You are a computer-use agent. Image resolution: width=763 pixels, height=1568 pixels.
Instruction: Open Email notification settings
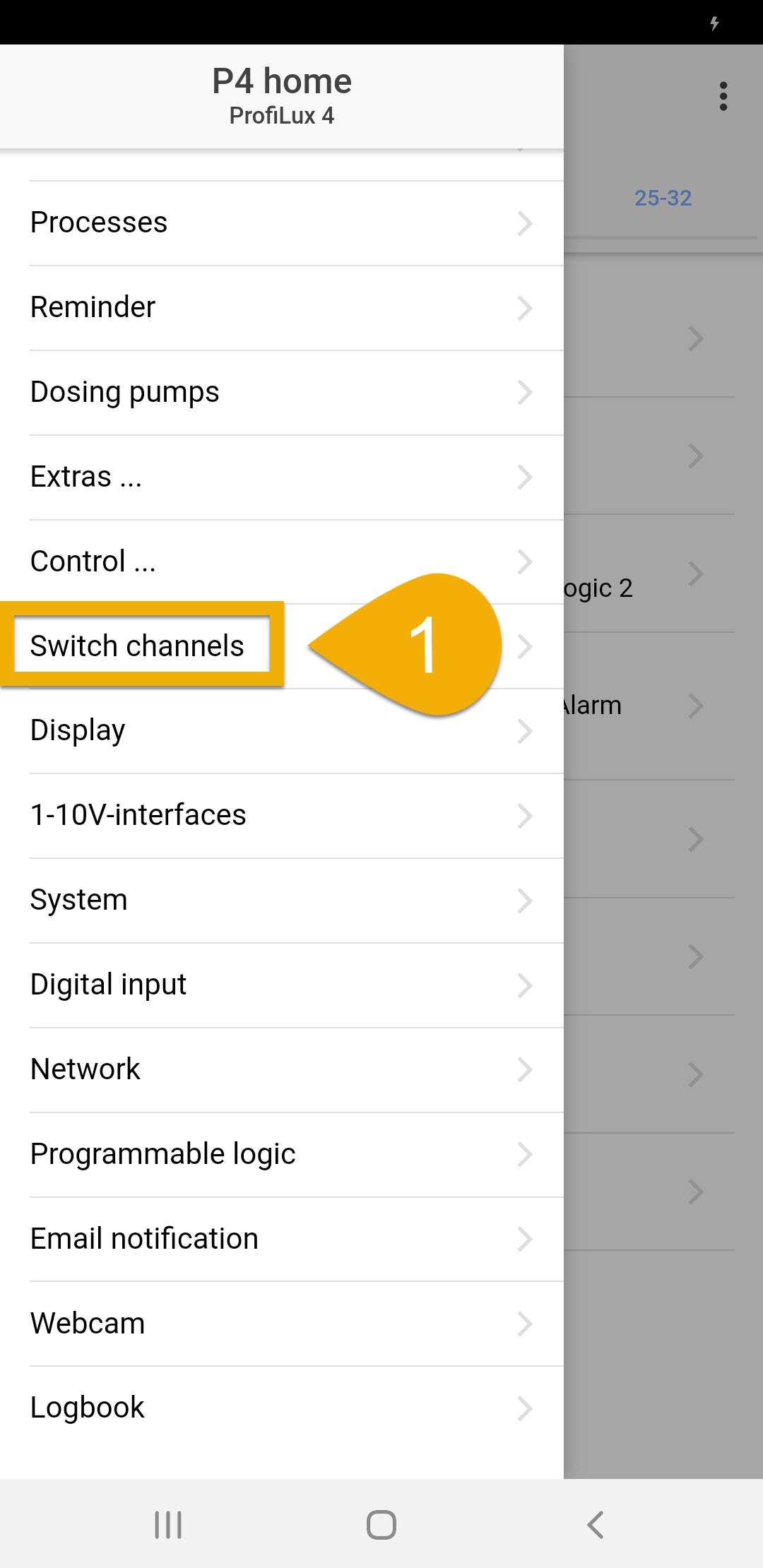click(282, 1240)
